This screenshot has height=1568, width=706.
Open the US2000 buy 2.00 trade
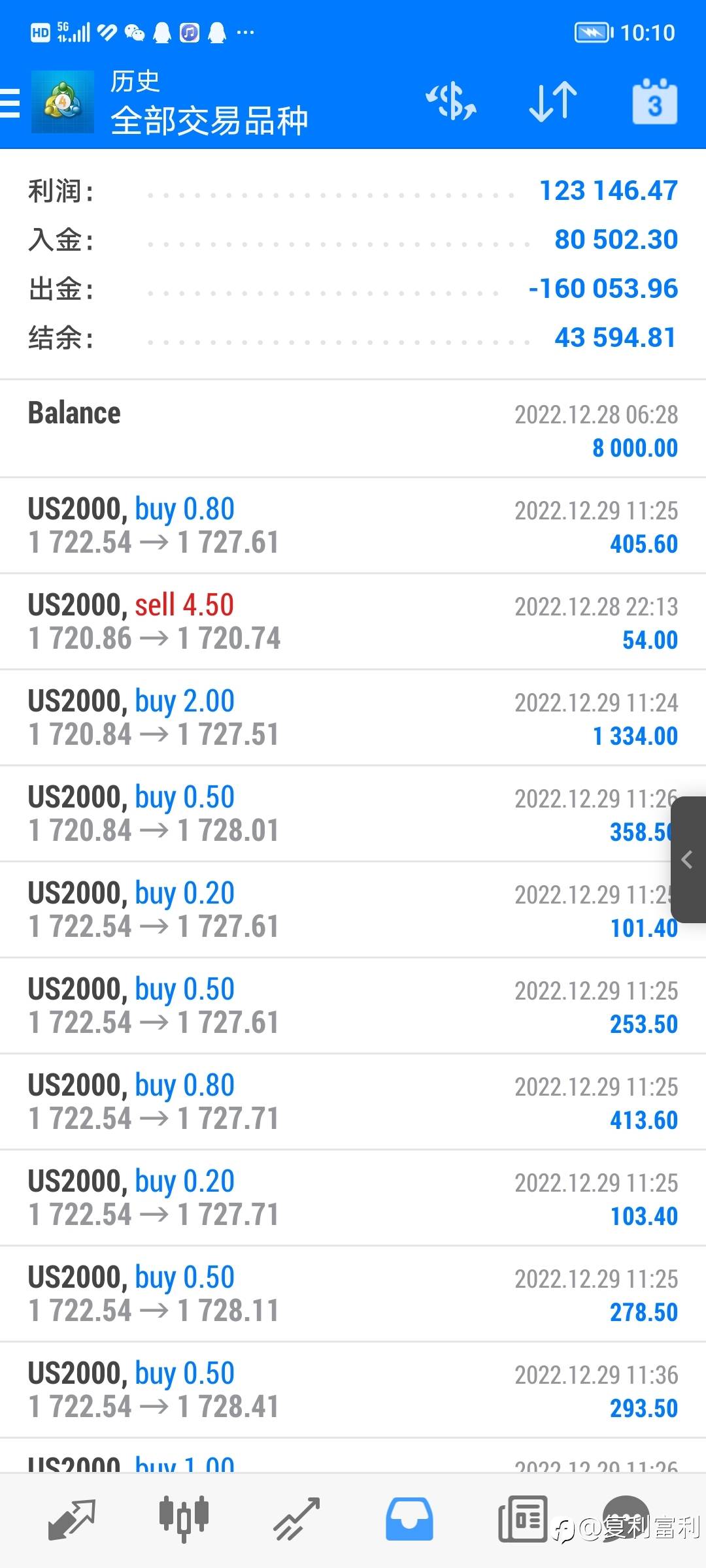(x=353, y=717)
